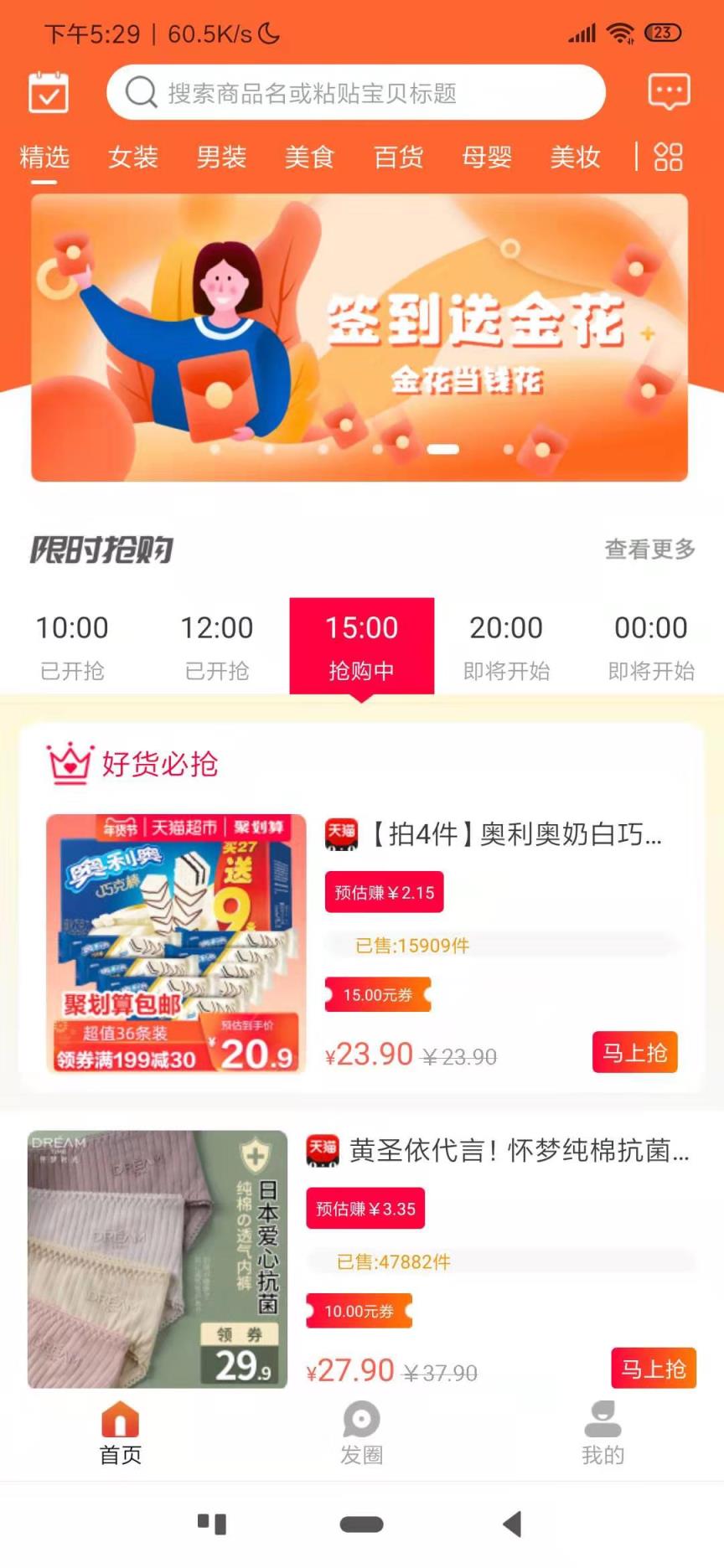Screen dimensions: 724x1568
Task: Open the sign-in calendar icon
Action: tap(47, 92)
